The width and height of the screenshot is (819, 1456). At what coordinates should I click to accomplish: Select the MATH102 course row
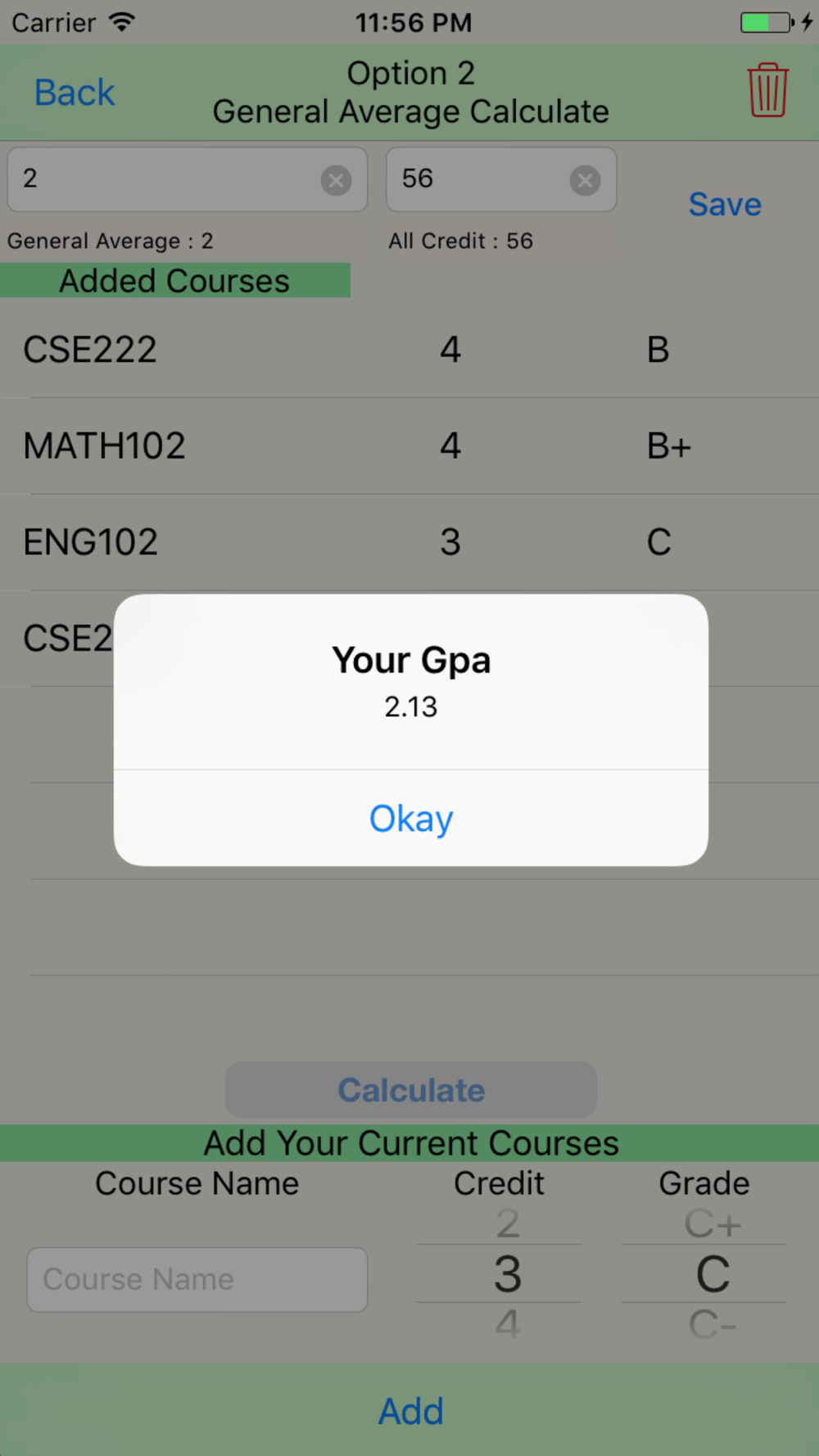409,446
